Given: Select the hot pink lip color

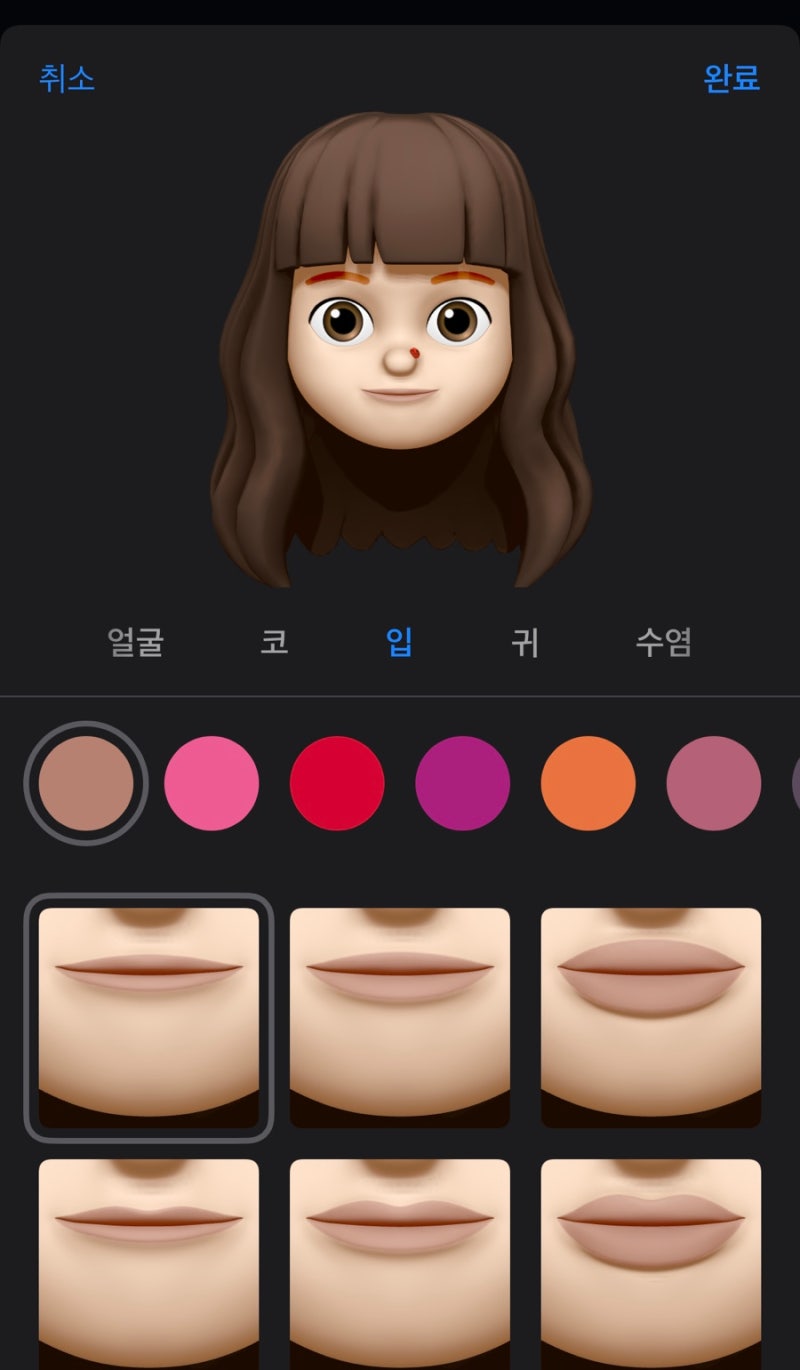Looking at the screenshot, I should point(212,783).
